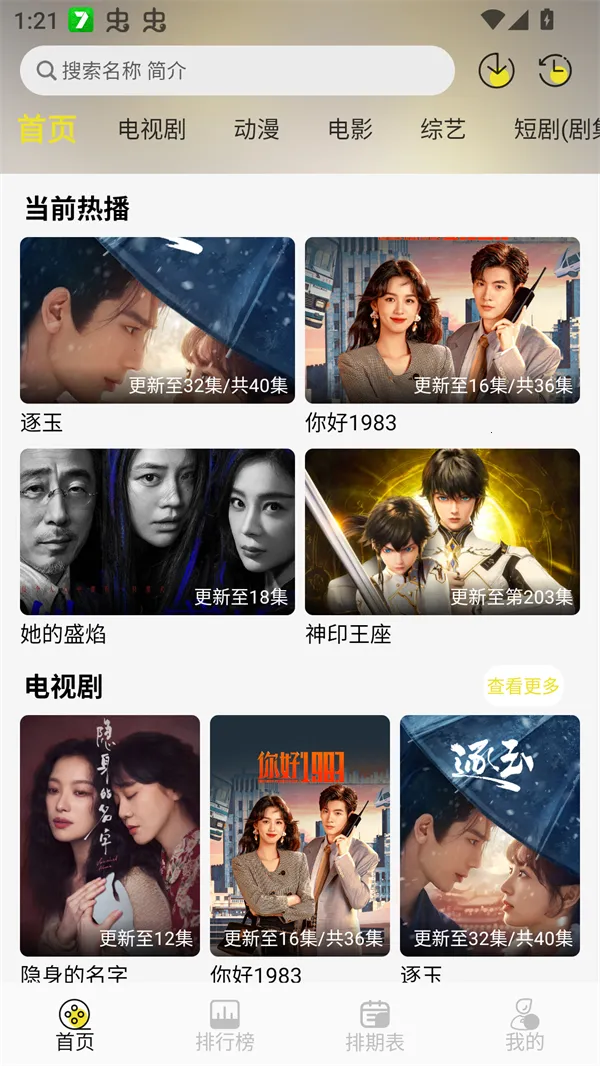This screenshot has width=600, height=1066.
Task: Open the downloads icon
Action: coord(496,71)
